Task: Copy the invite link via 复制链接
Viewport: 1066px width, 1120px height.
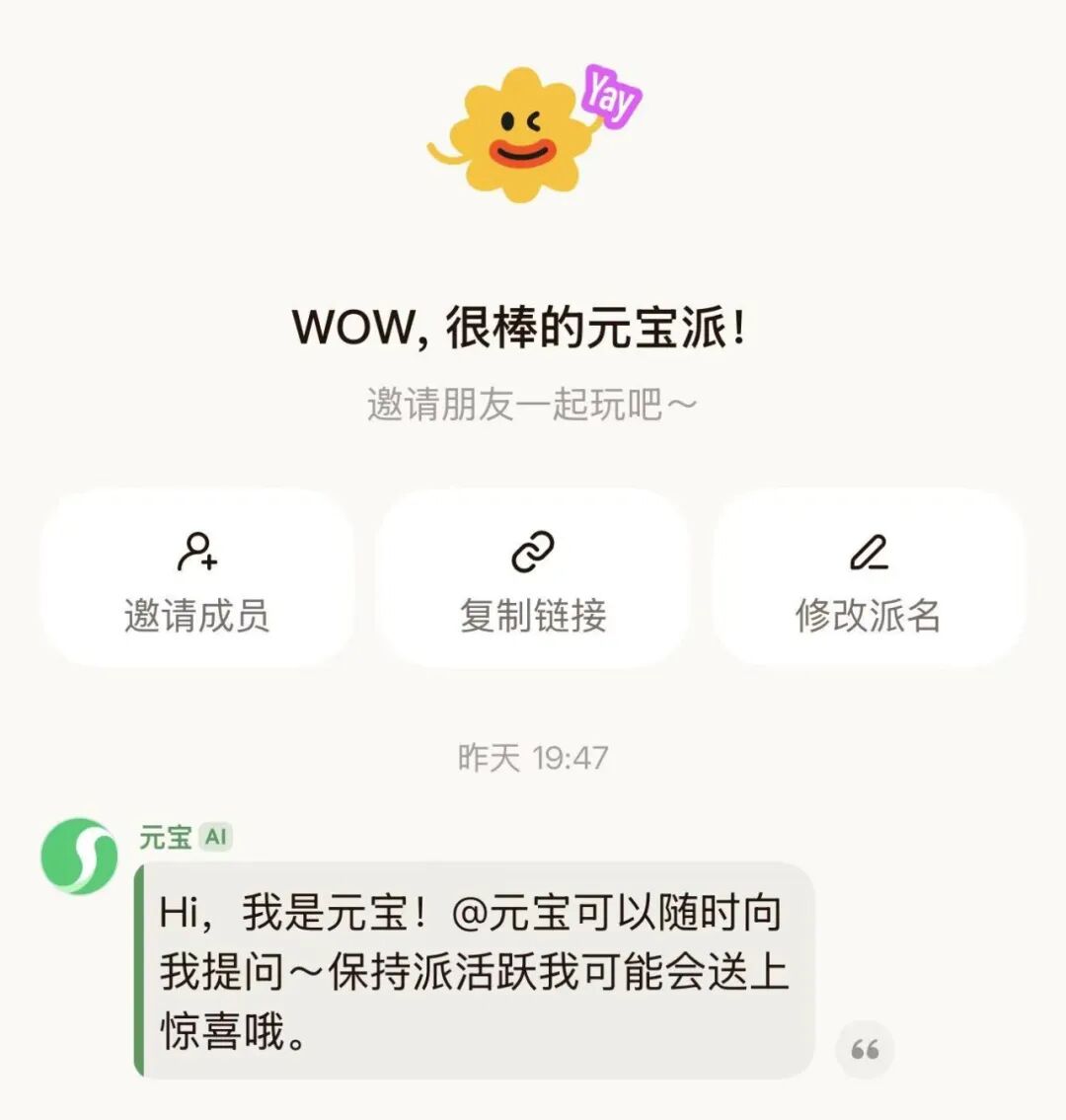Action: pyautogui.click(x=533, y=579)
